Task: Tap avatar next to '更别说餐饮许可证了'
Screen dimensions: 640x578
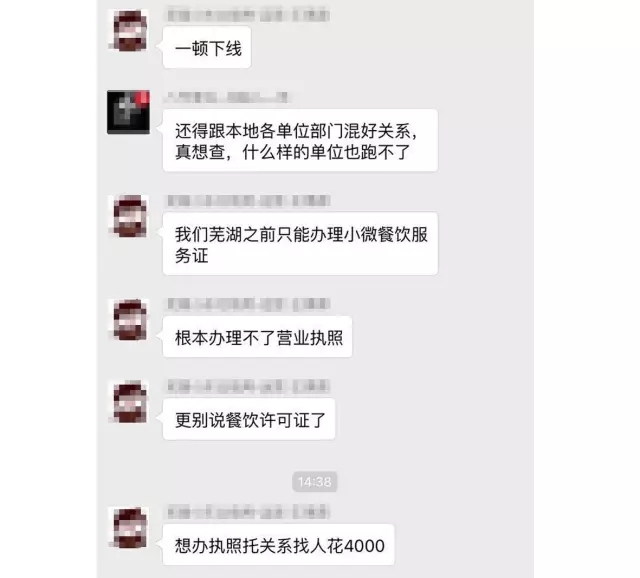Action: pyautogui.click(x=128, y=400)
